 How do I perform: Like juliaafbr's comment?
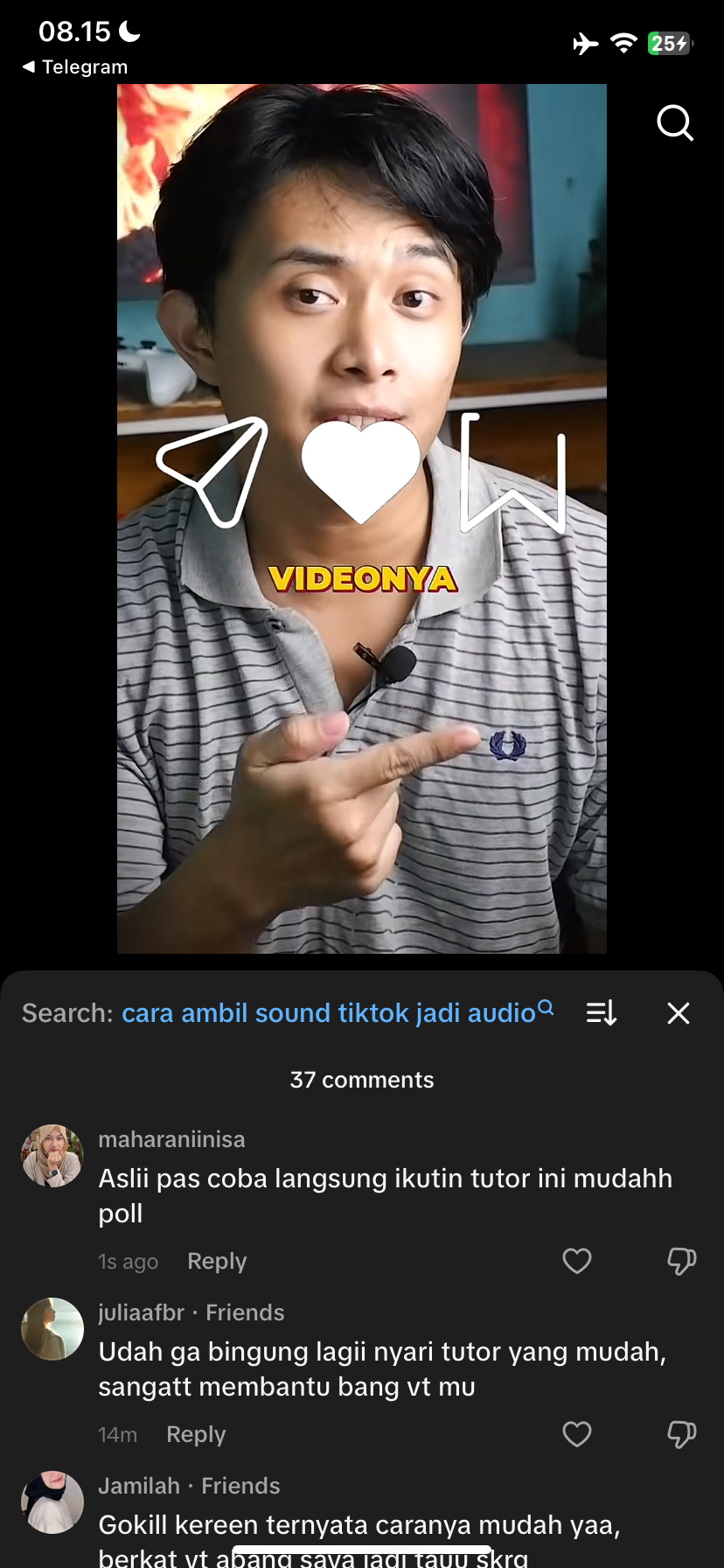click(577, 1434)
